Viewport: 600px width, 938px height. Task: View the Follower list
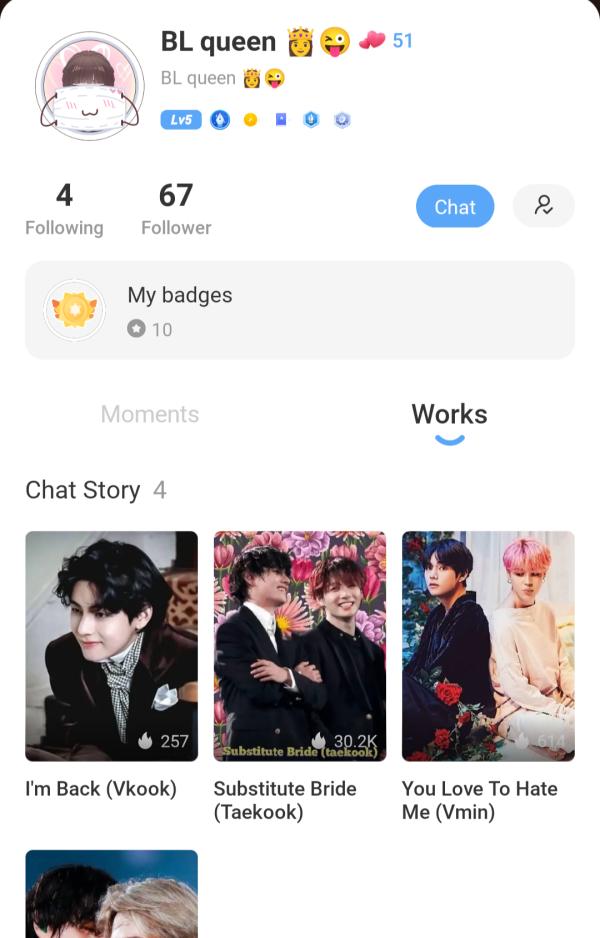coord(176,209)
